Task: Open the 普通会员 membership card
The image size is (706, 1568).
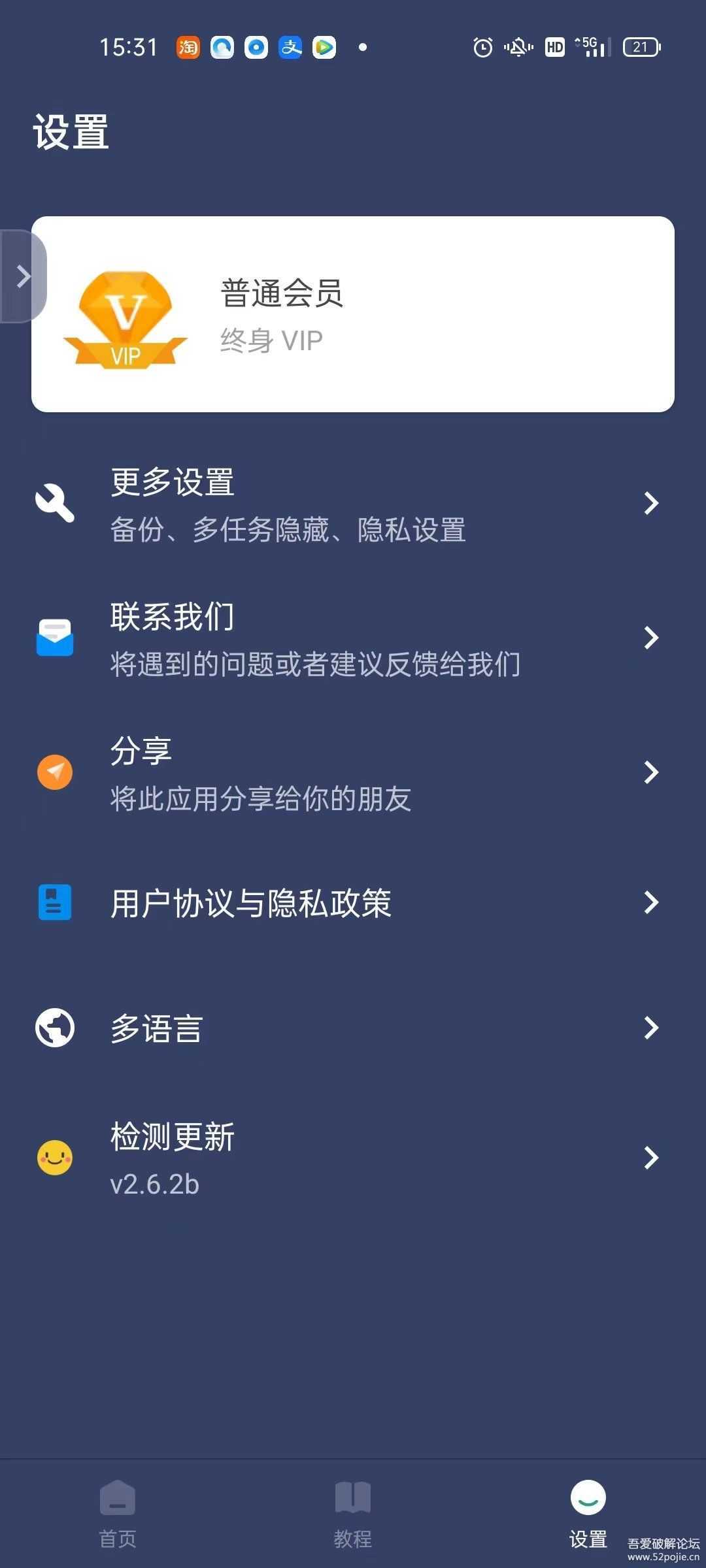Action: pos(353,312)
